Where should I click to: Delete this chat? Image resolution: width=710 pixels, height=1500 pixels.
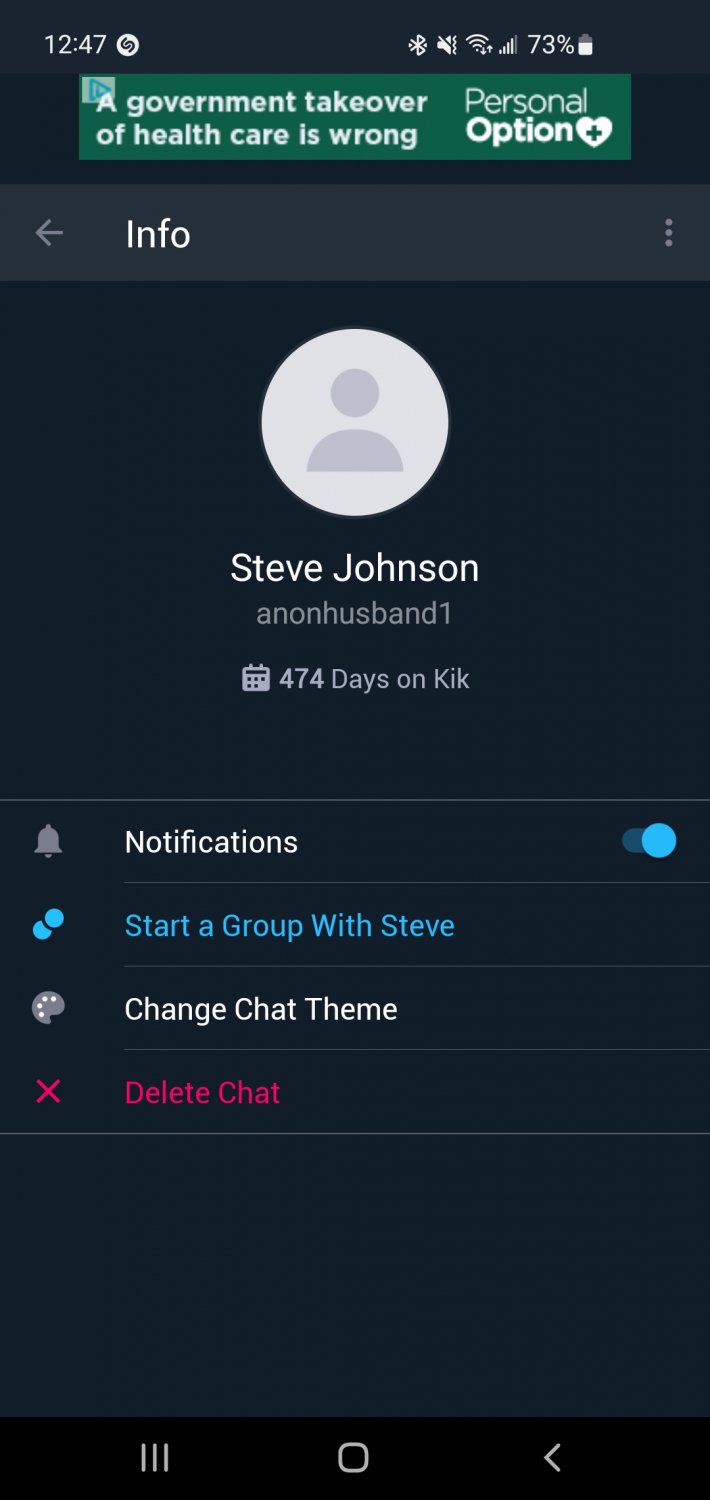coord(202,1092)
